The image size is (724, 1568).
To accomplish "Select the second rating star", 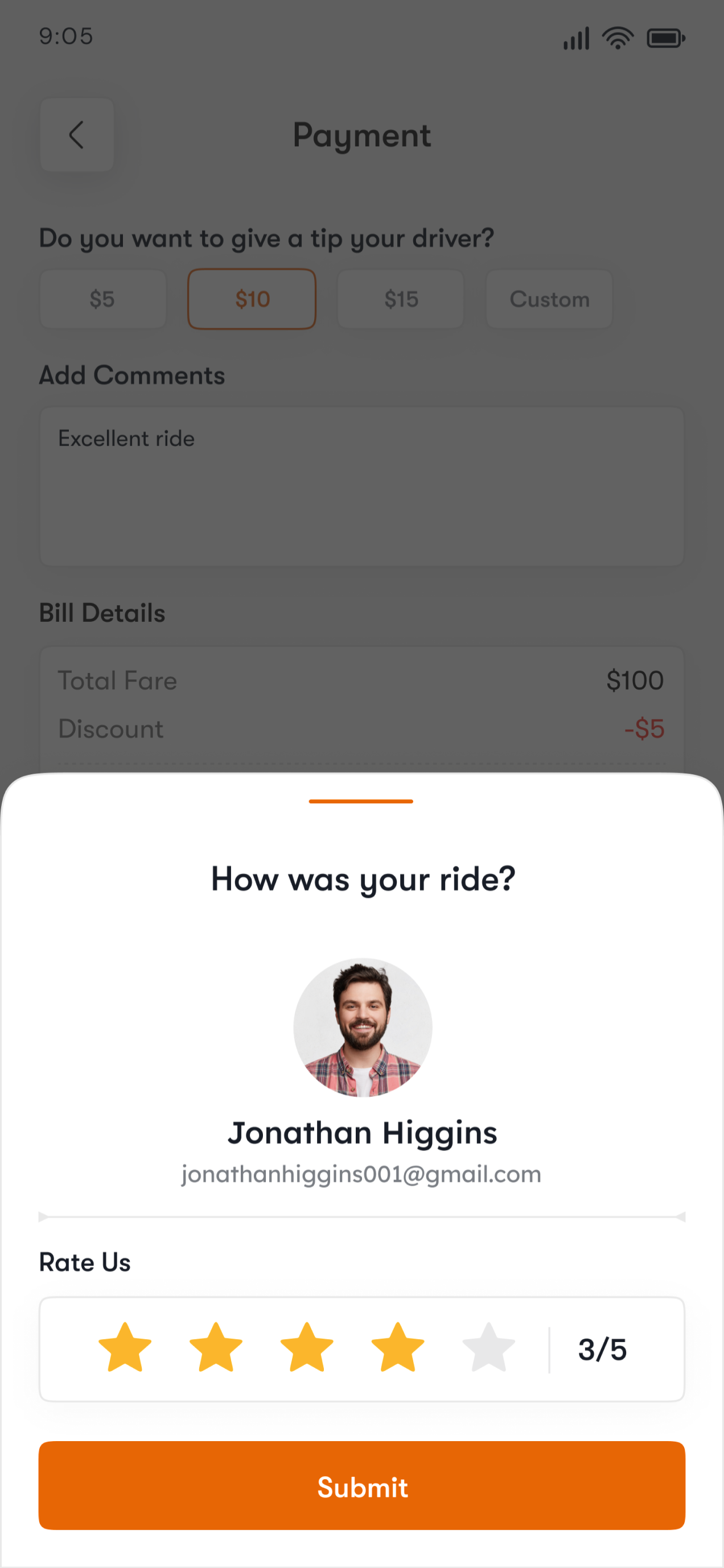I will click(216, 1347).
